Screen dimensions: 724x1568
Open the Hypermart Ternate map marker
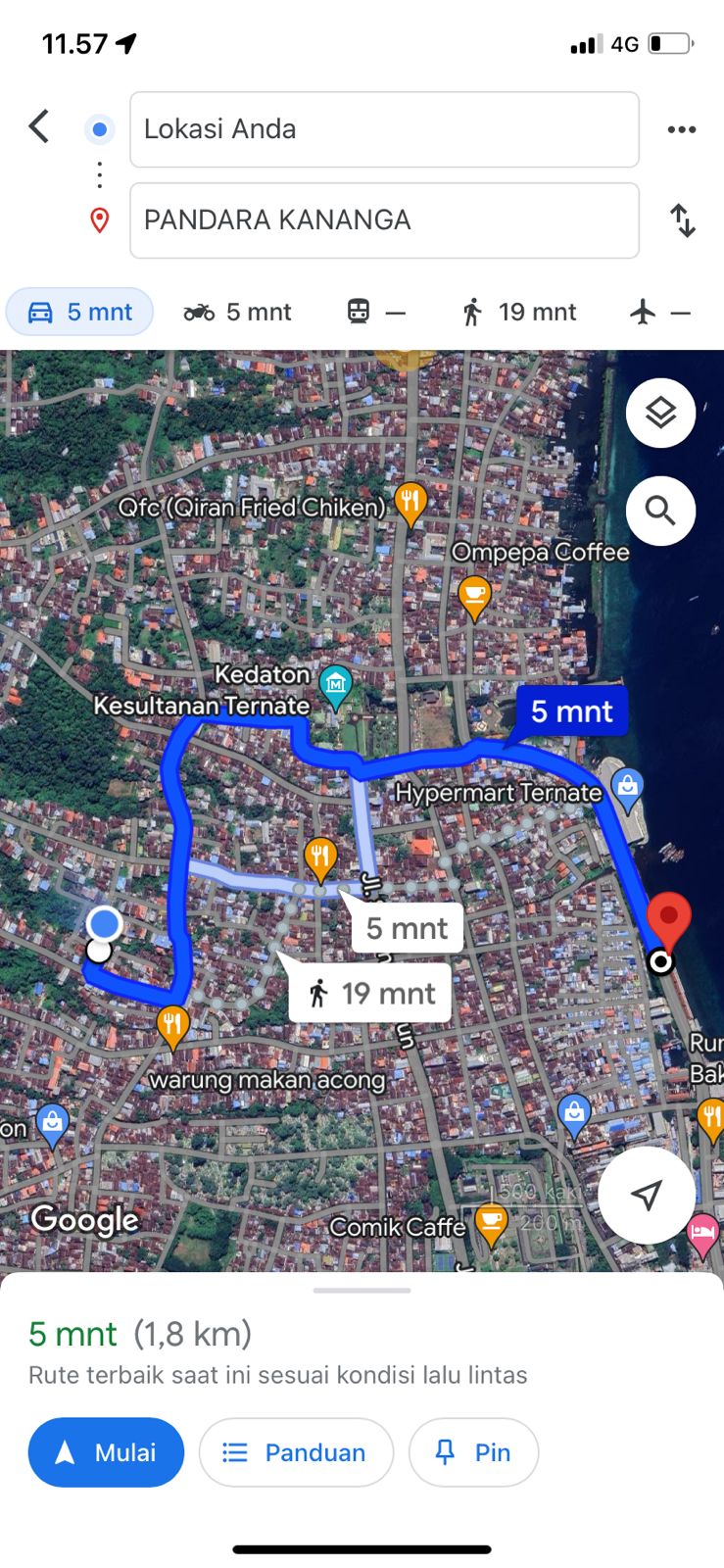coord(627,786)
